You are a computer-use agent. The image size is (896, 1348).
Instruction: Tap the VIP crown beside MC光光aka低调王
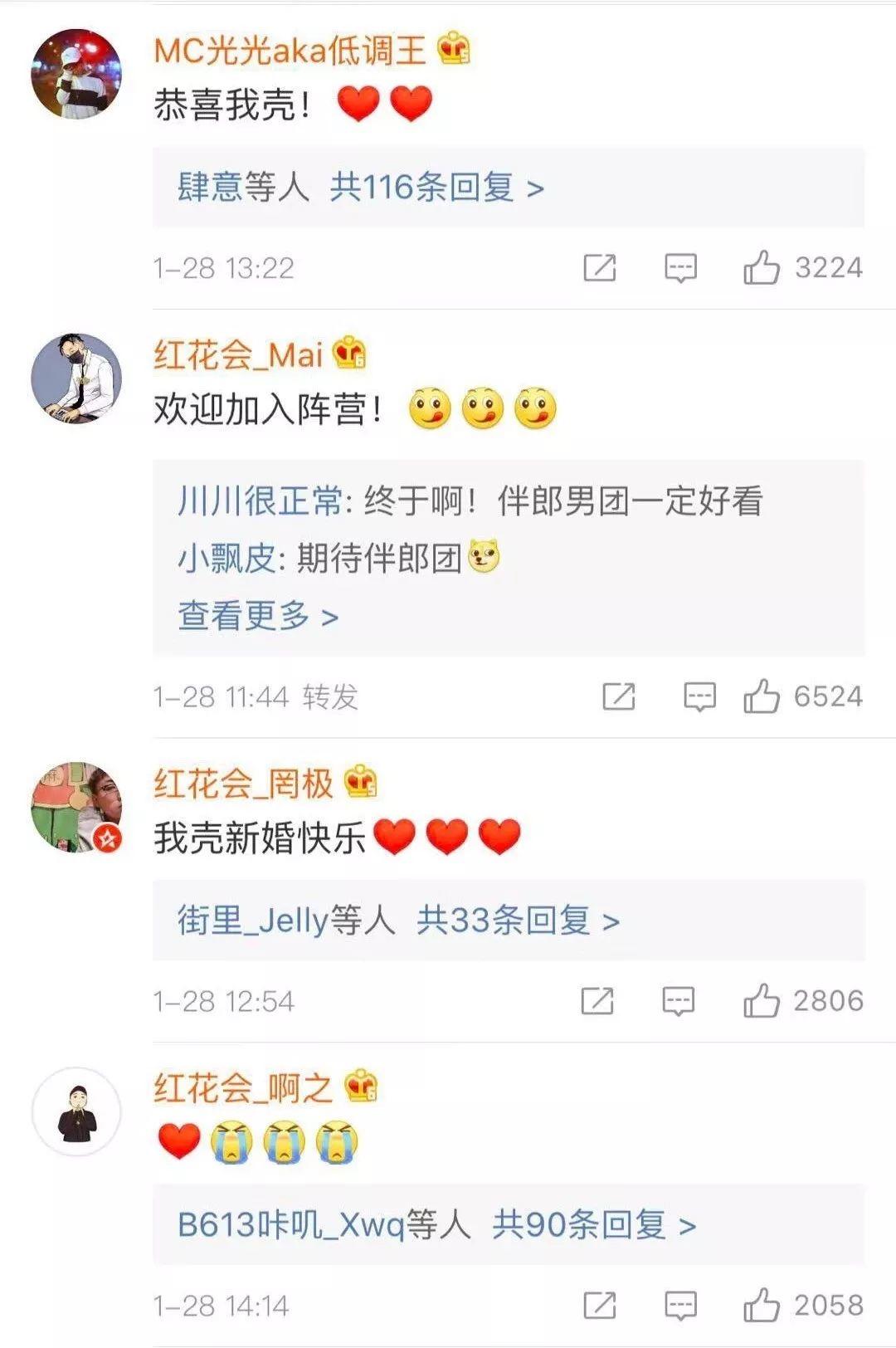(x=453, y=50)
